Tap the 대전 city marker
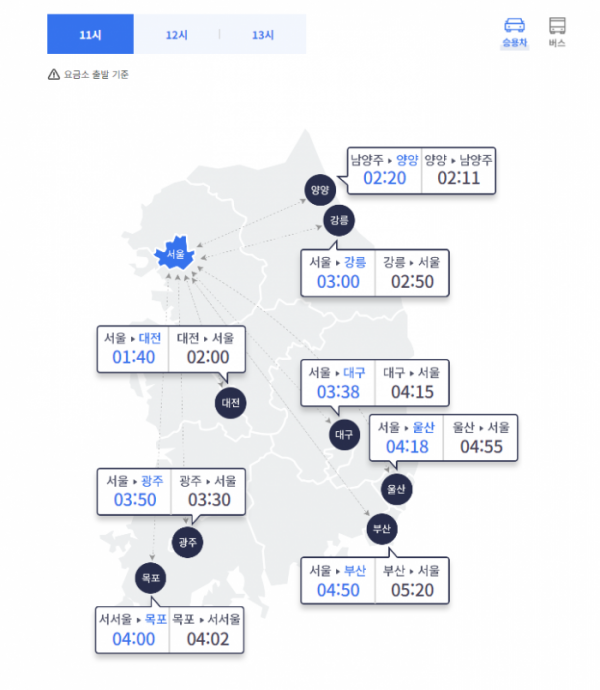This screenshot has height=690, width=600. [230, 402]
